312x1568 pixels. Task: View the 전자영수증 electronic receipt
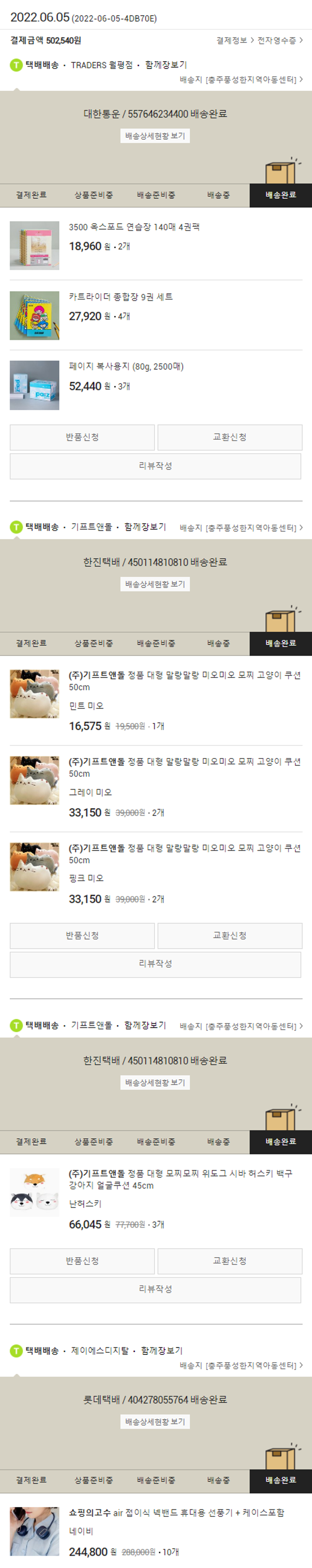[x=279, y=41]
